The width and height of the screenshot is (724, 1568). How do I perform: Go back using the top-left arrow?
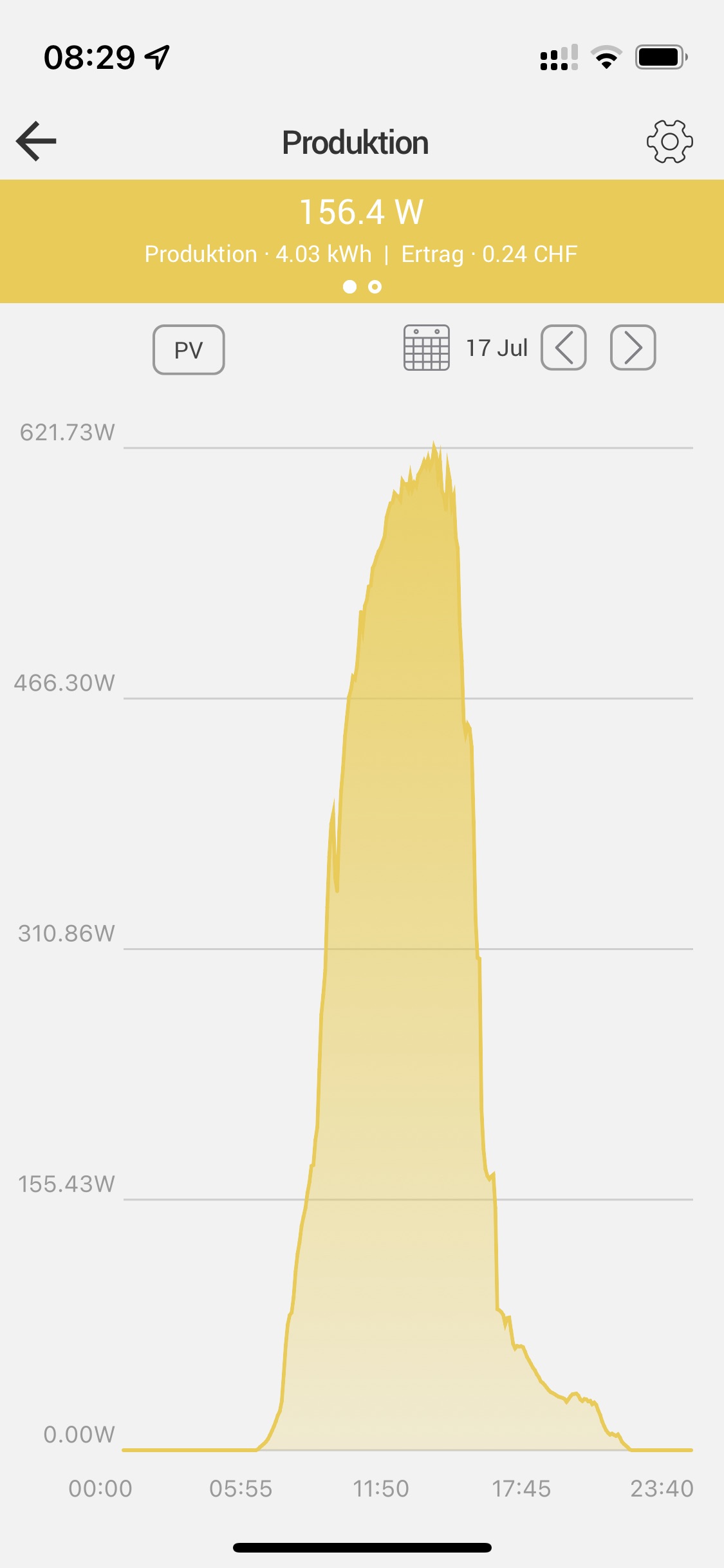(x=36, y=141)
